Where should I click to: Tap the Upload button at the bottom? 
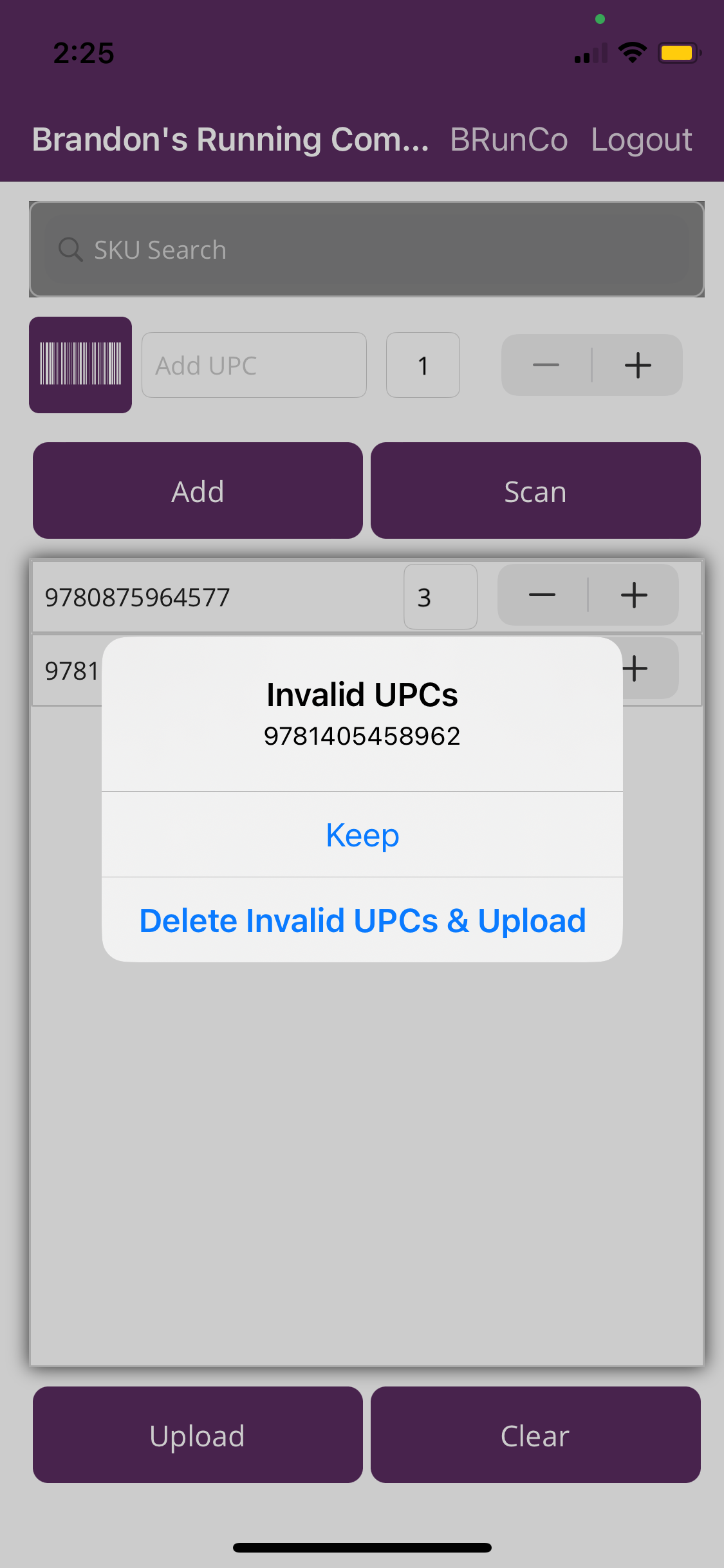(x=198, y=1435)
